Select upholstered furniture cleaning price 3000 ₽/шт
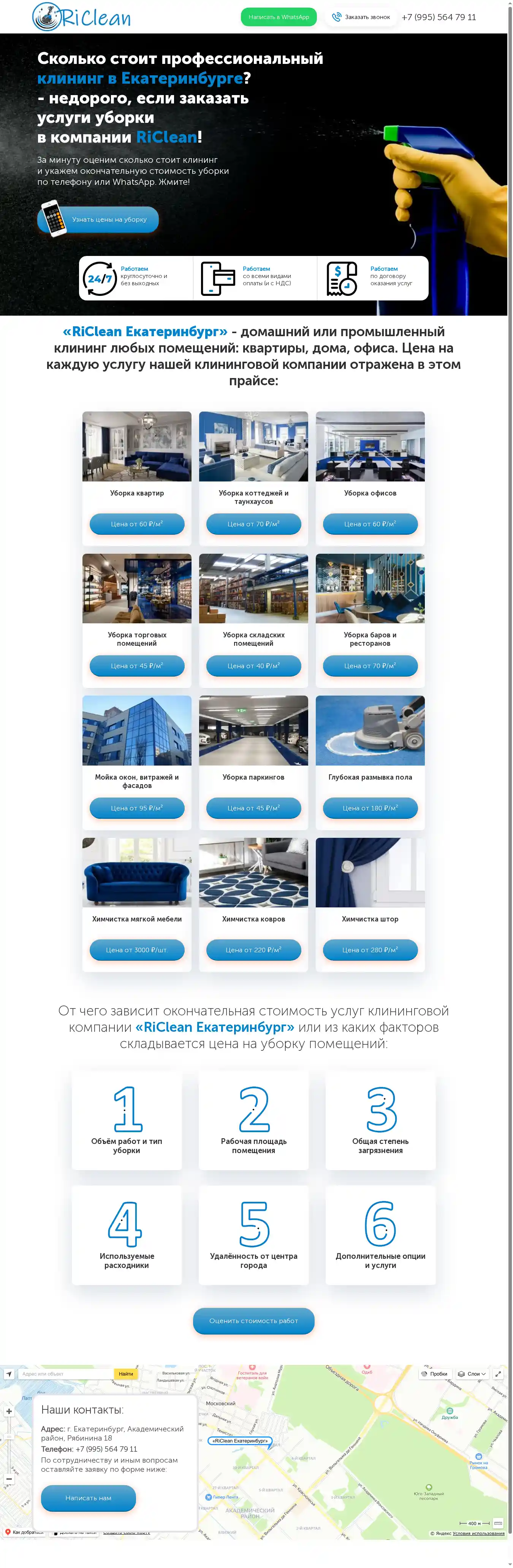The height and width of the screenshot is (1568, 513). [x=137, y=950]
